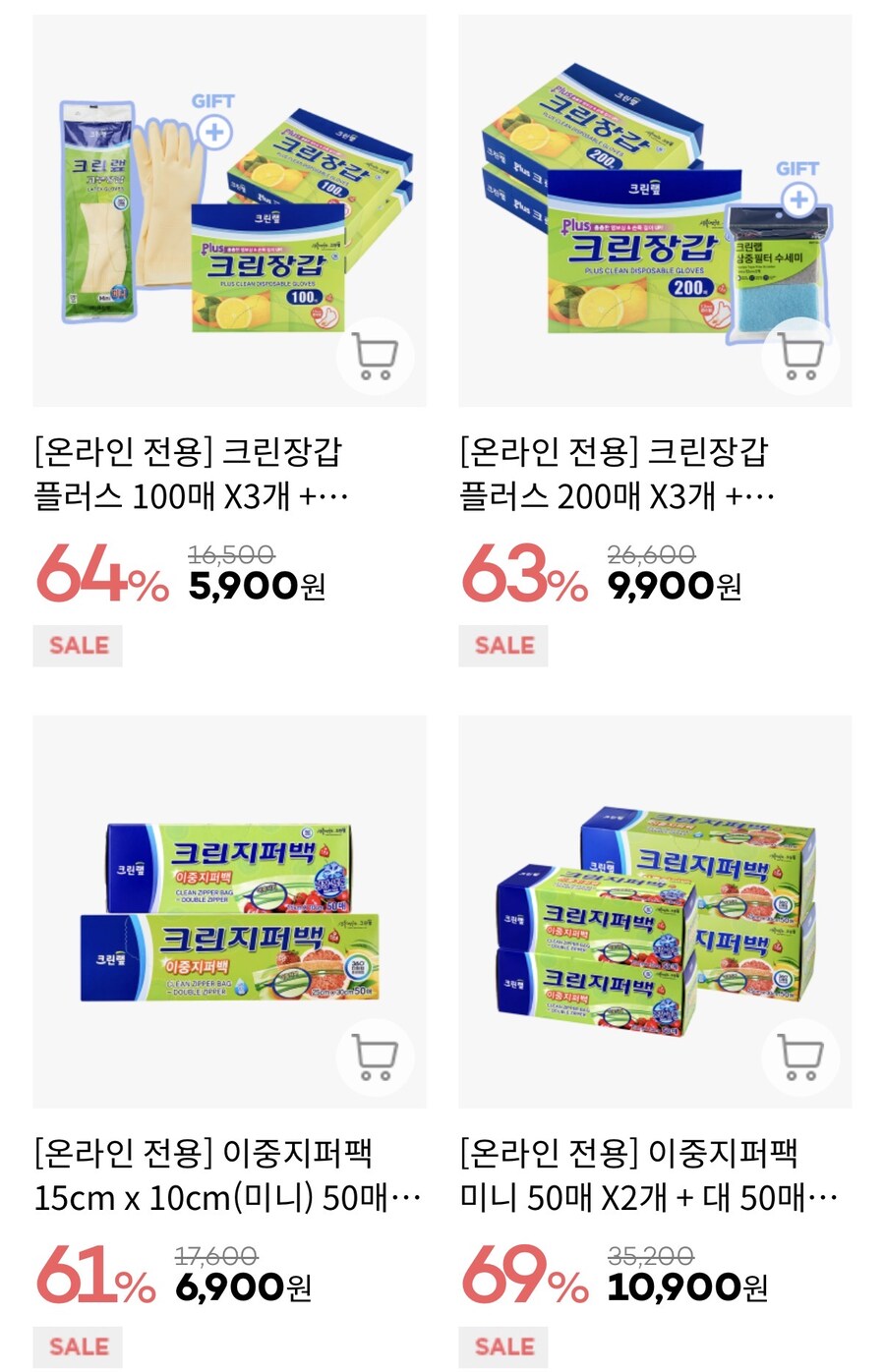
Task: Click the SALE badge under the 9,900원 product
Action: tap(502, 646)
